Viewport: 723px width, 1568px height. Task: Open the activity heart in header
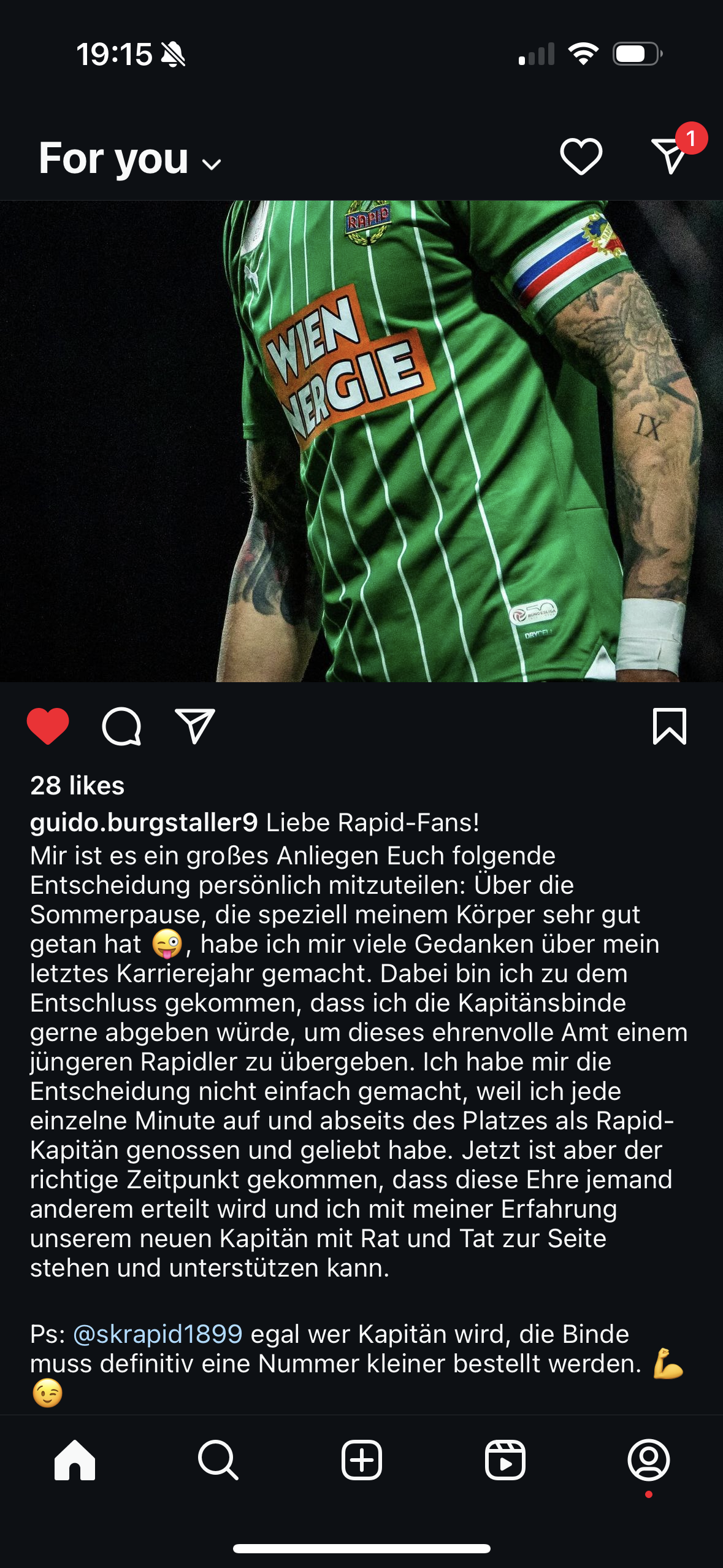(581, 156)
